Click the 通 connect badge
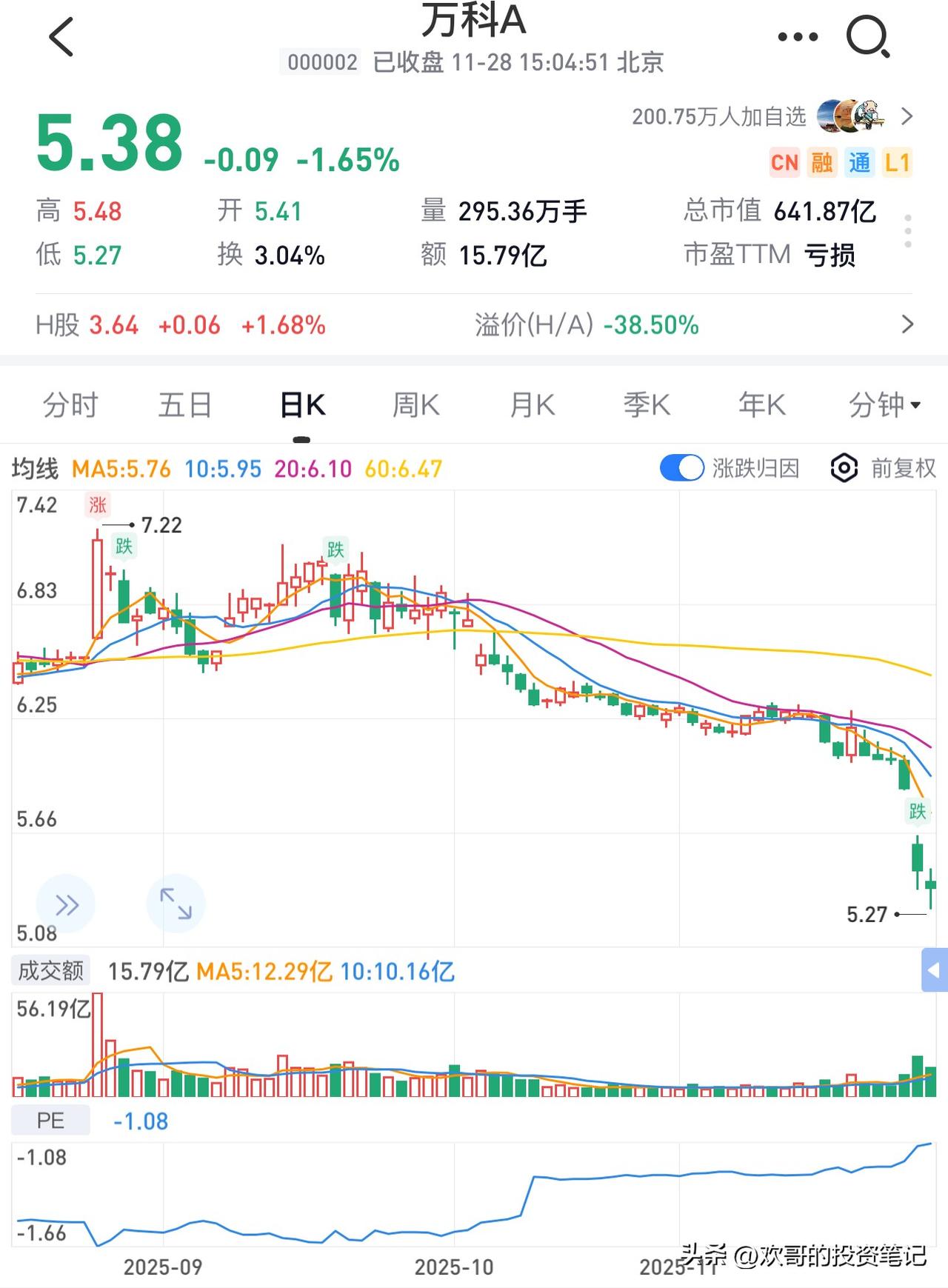 (x=861, y=162)
